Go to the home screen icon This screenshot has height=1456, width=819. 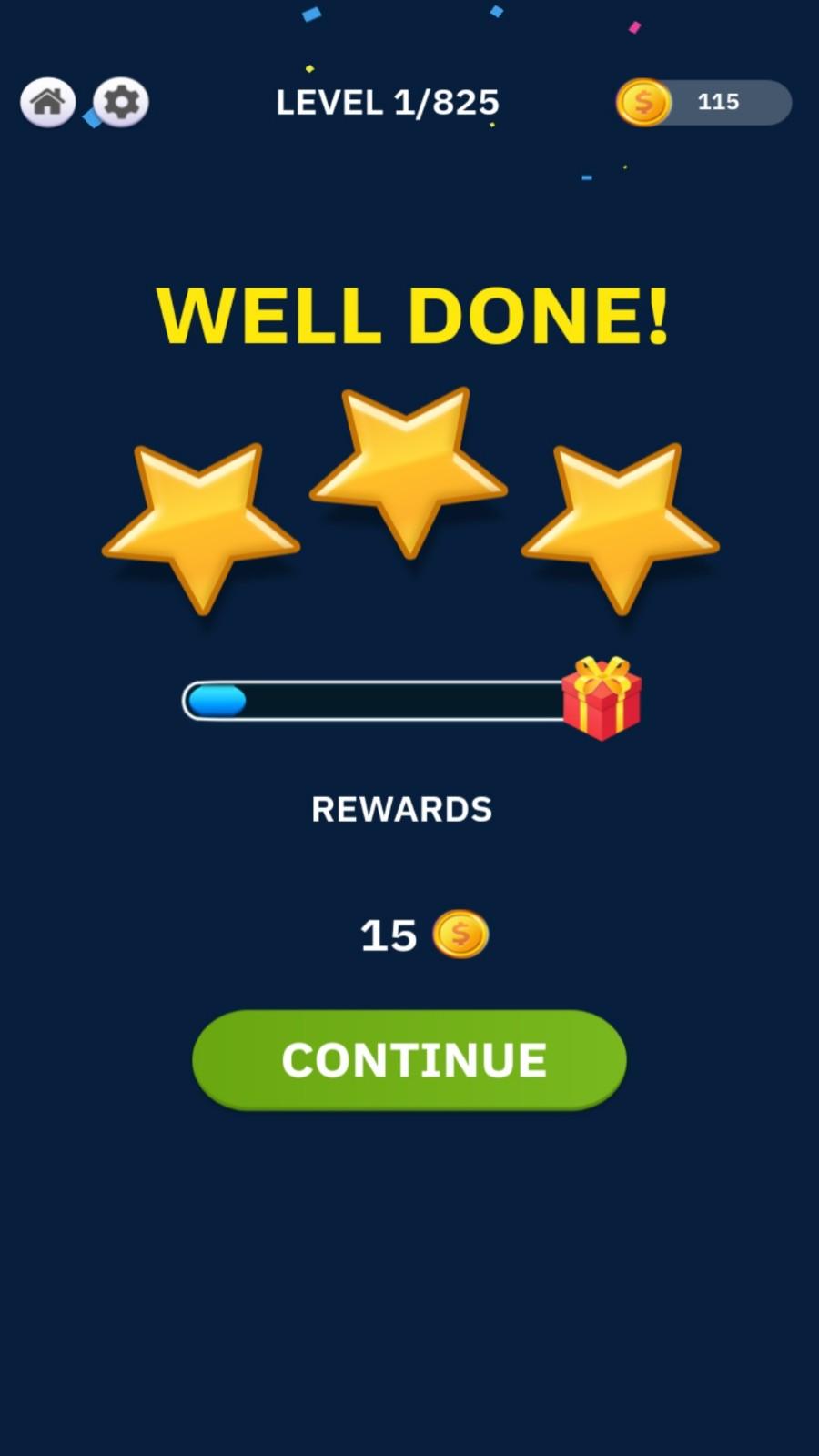point(47,102)
